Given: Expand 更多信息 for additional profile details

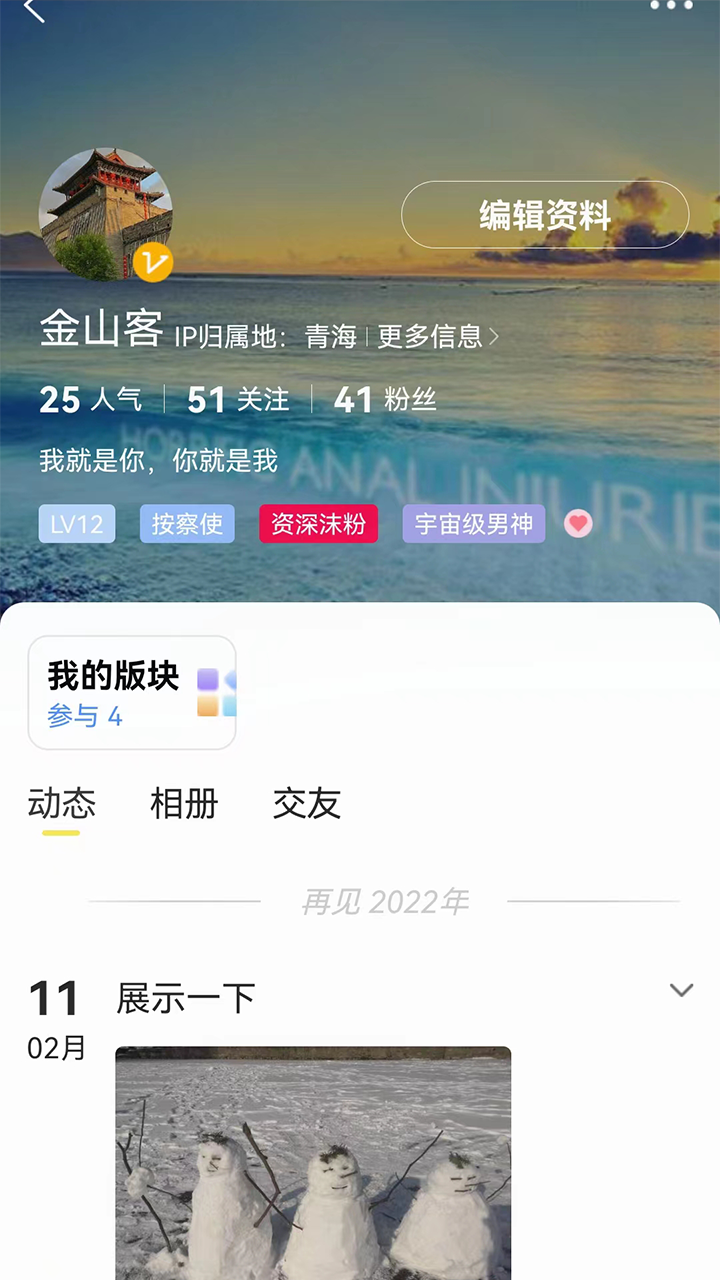Looking at the screenshot, I should click(430, 337).
